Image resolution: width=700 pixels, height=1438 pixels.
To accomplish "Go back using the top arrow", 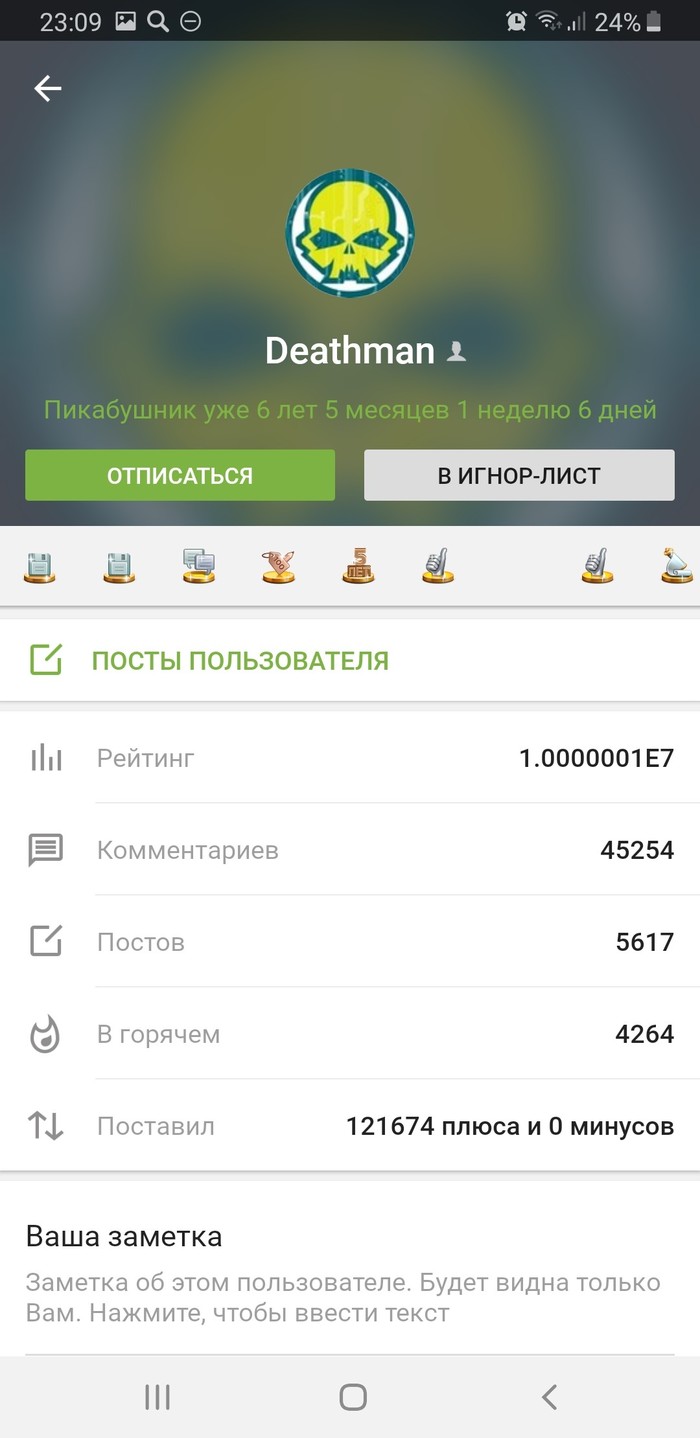I will click(48, 89).
